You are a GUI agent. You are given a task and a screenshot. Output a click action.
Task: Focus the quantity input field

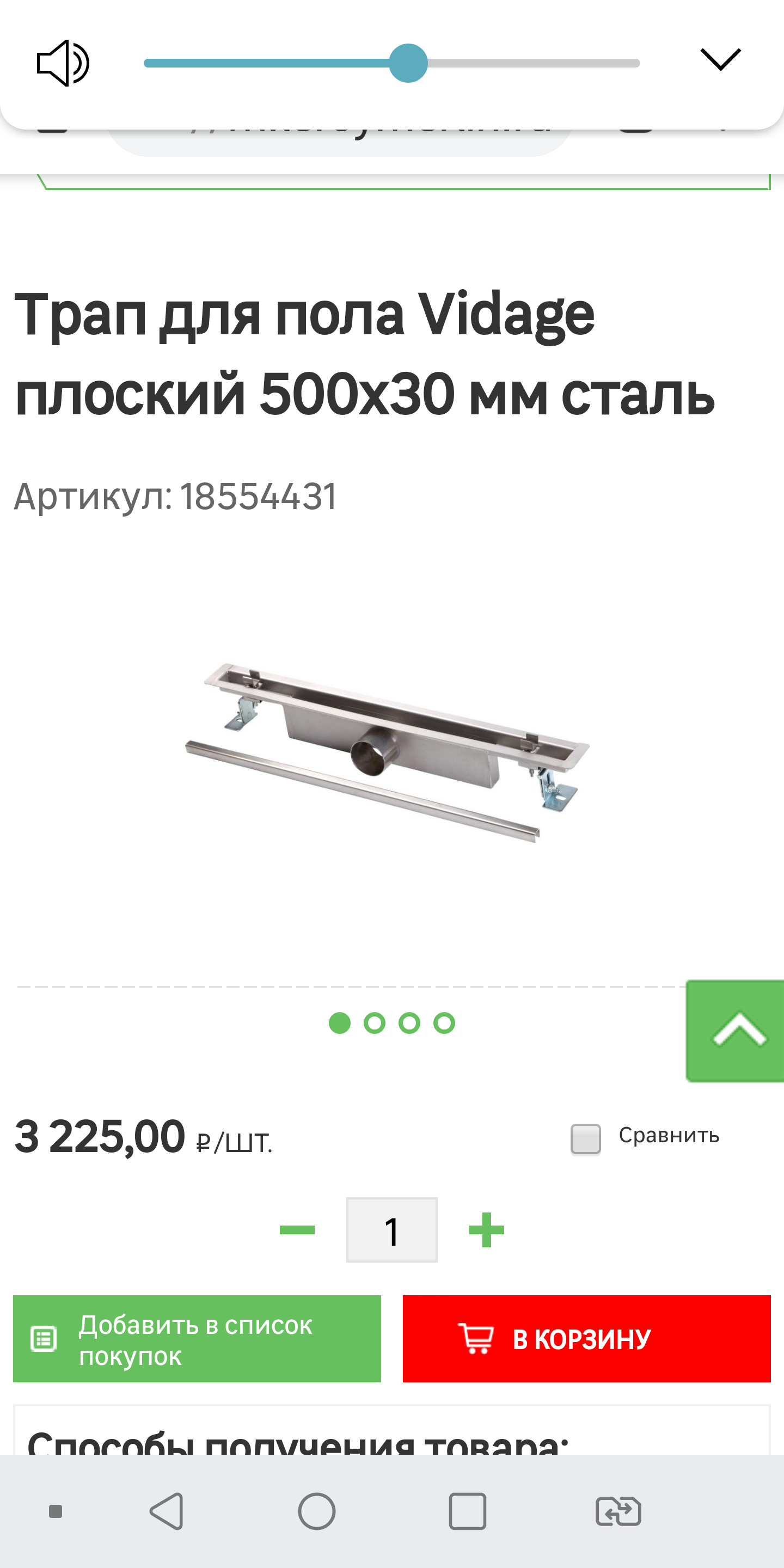(391, 1230)
